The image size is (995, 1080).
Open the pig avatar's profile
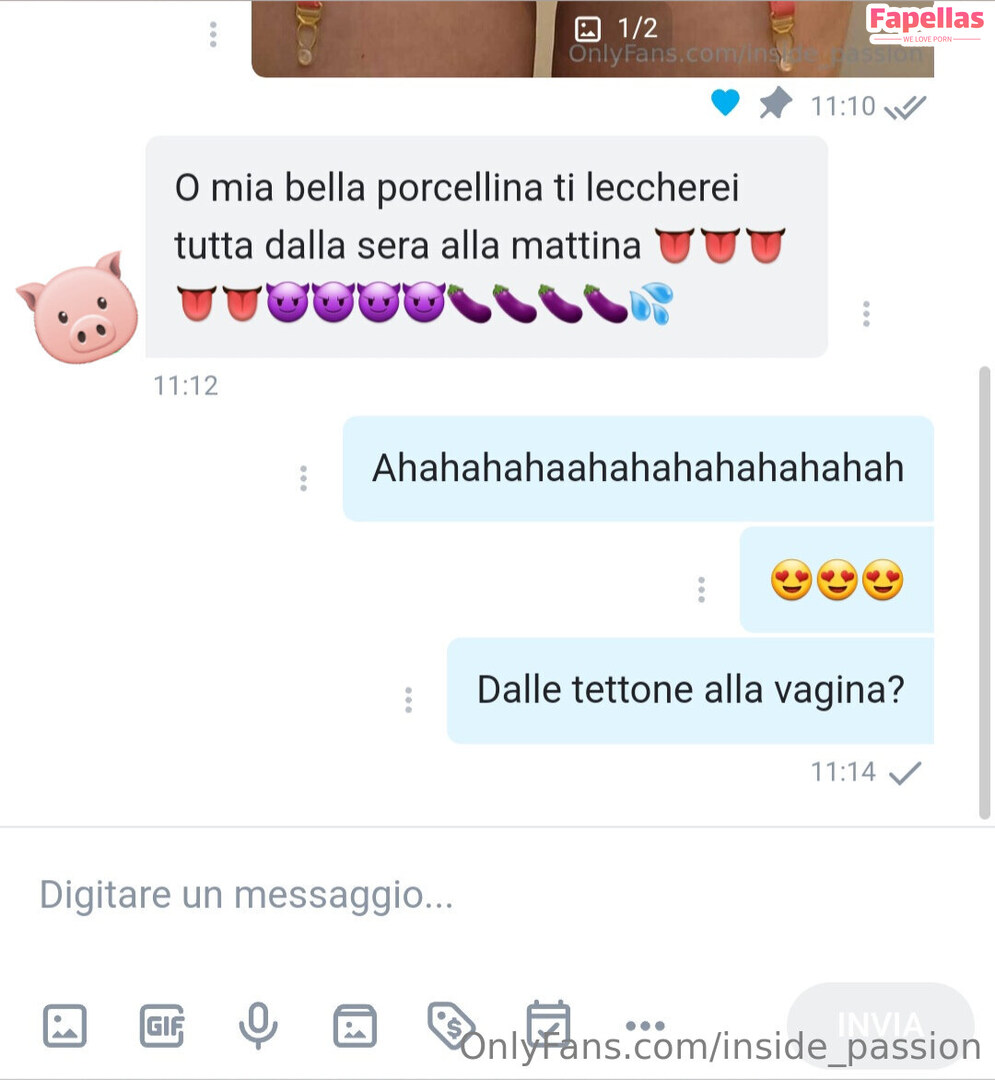[x=76, y=308]
